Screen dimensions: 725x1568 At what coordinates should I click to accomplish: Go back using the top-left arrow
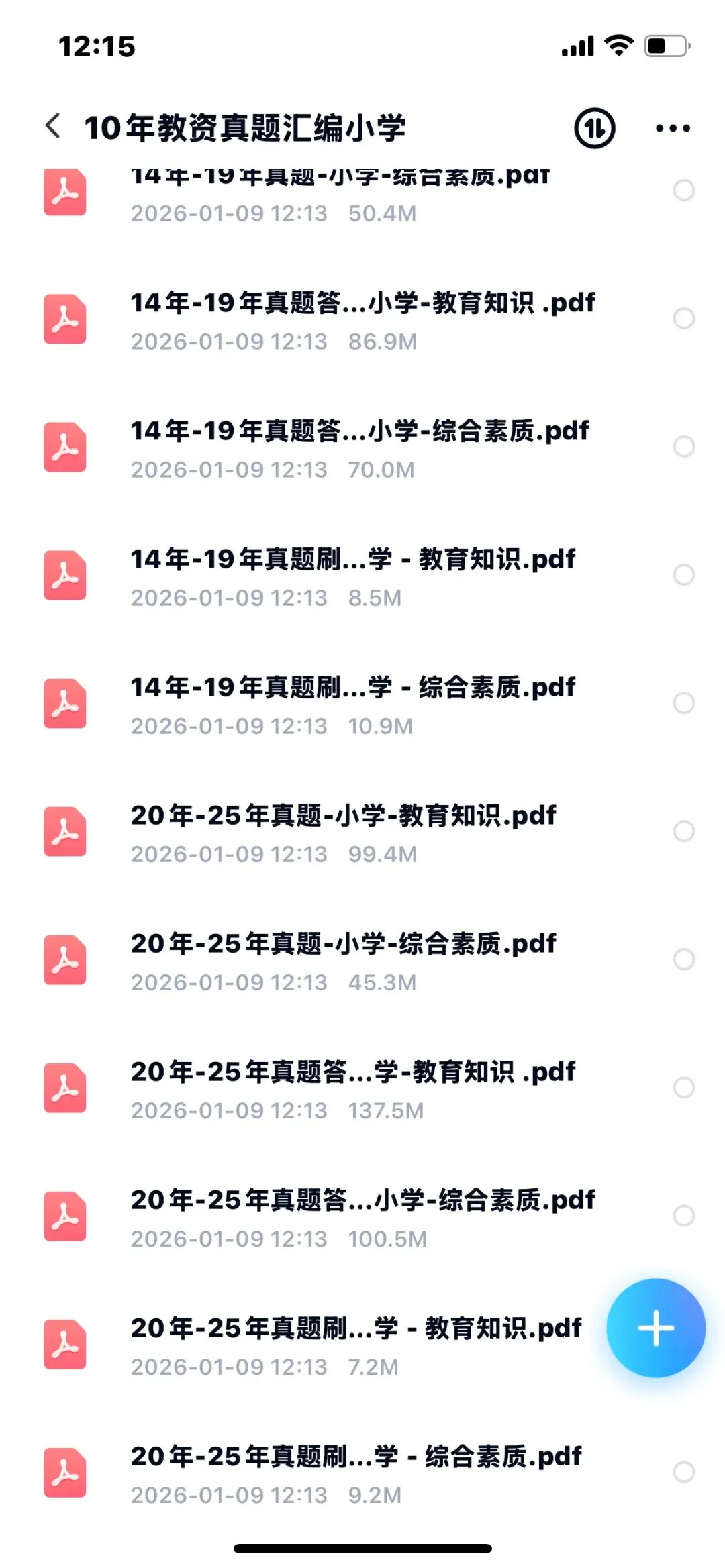(53, 125)
